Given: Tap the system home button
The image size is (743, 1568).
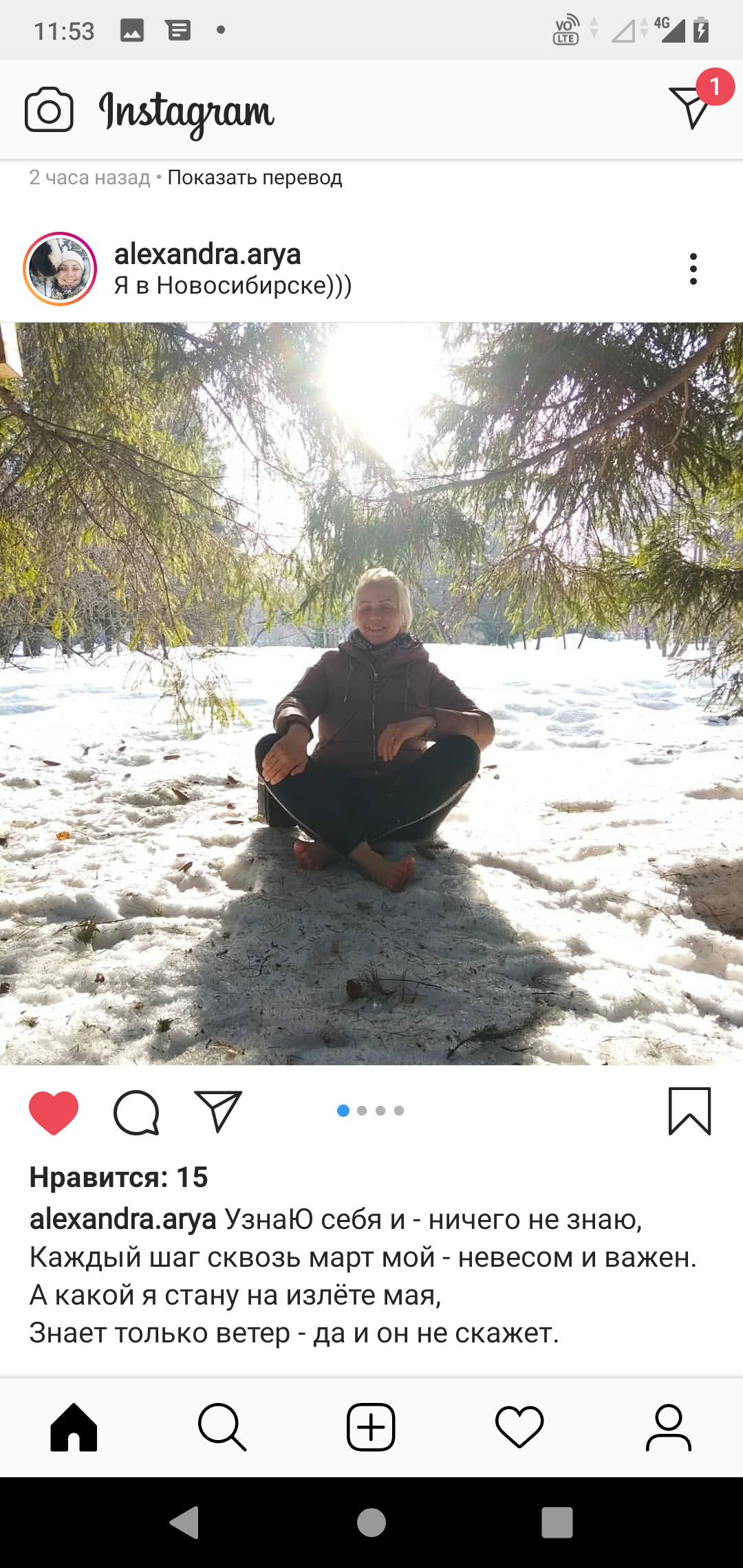Looking at the screenshot, I should (371, 1523).
